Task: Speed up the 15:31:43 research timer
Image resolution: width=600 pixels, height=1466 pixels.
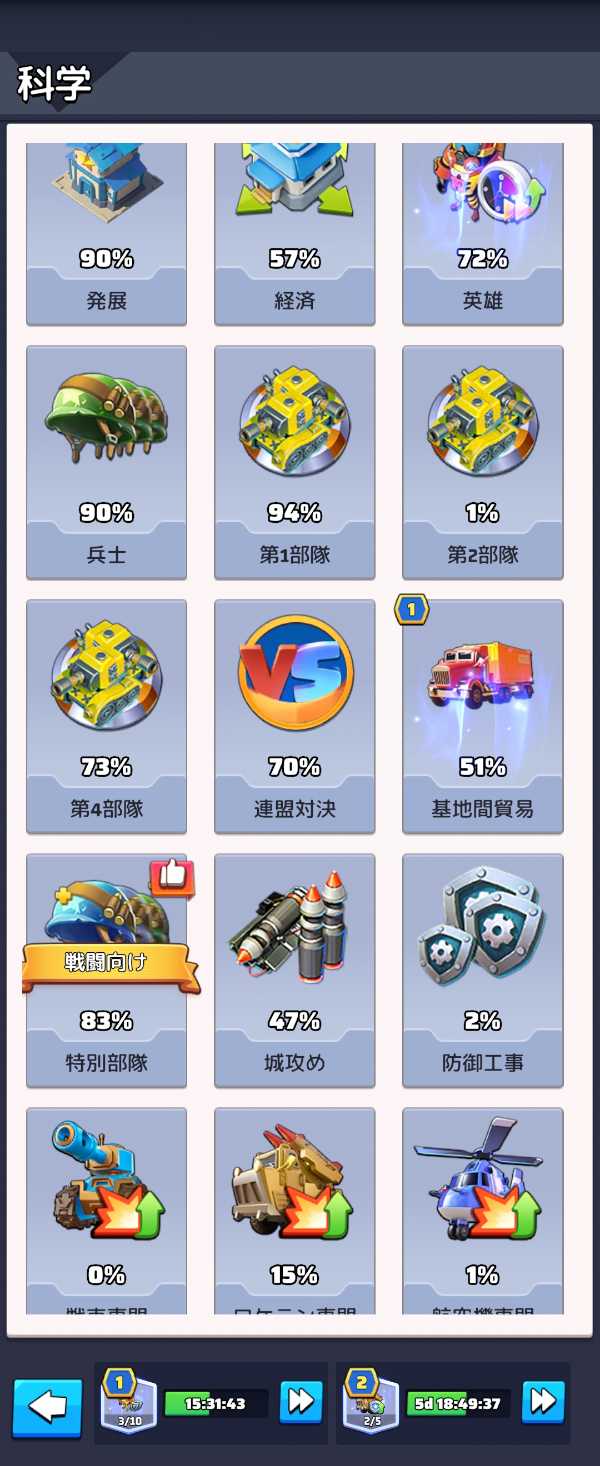Action: coord(301,1402)
